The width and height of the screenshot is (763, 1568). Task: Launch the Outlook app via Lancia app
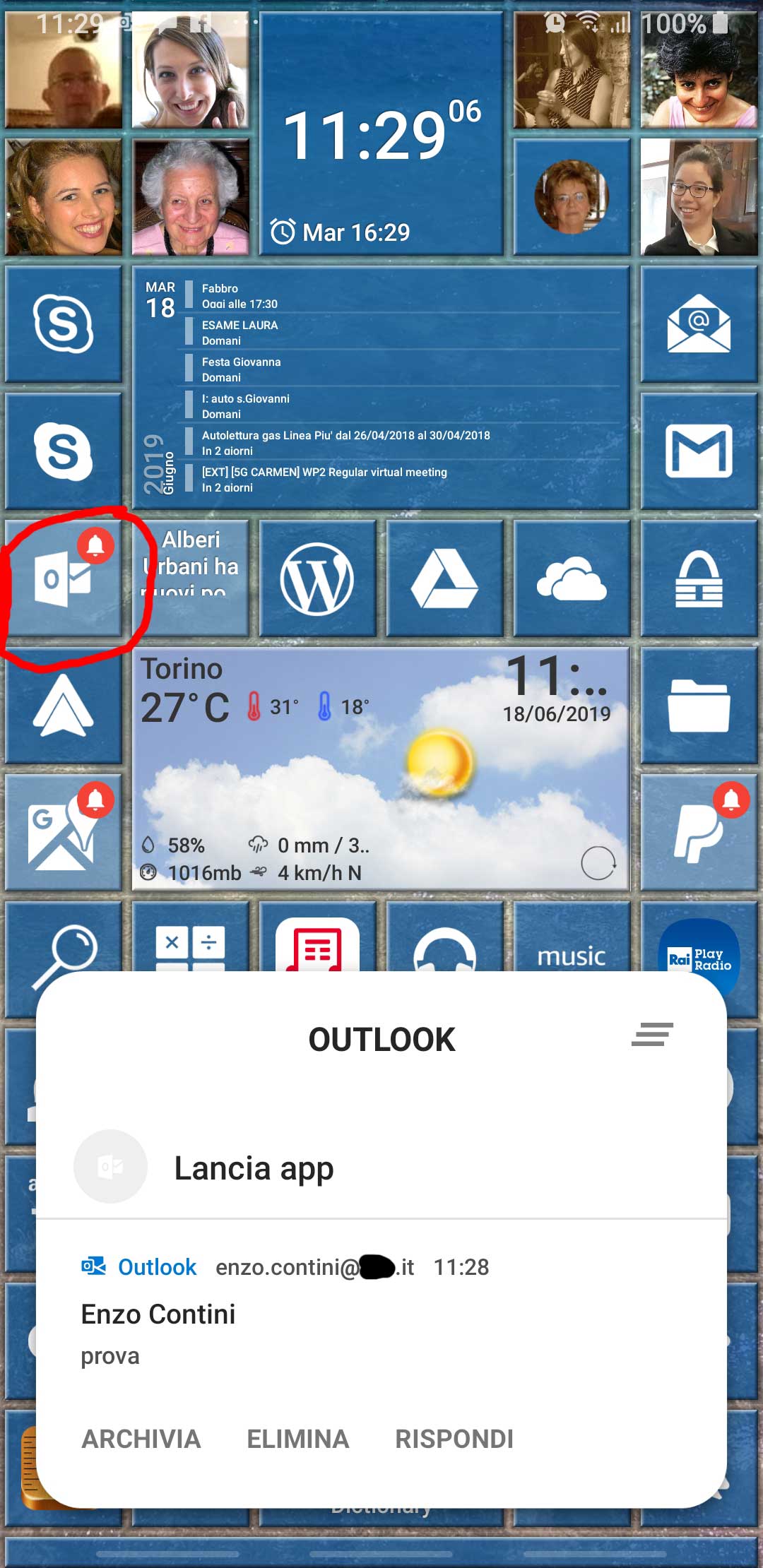coord(253,1168)
